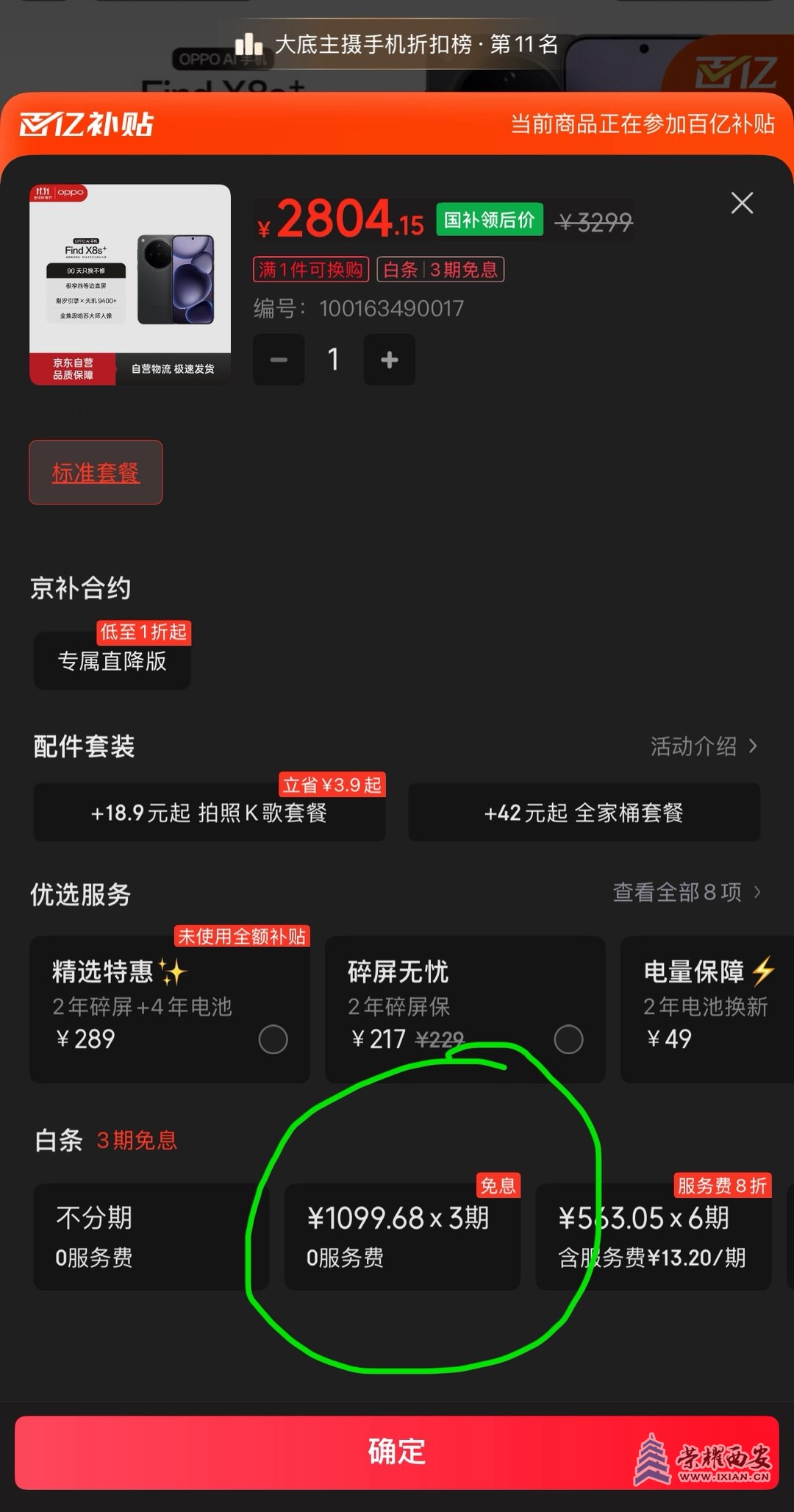Increase quantity with the plus button
The image size is (794, 1512).
pyautogui.click(x=389, y=360)
